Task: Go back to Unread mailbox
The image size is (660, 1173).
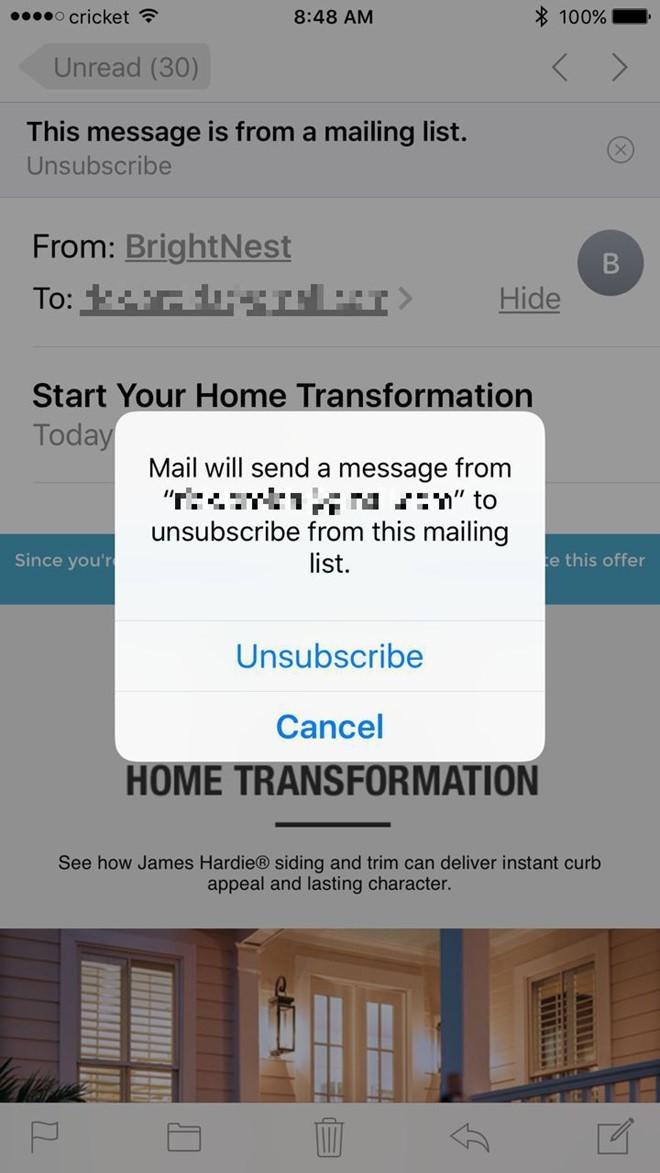Action: point(116,67)
